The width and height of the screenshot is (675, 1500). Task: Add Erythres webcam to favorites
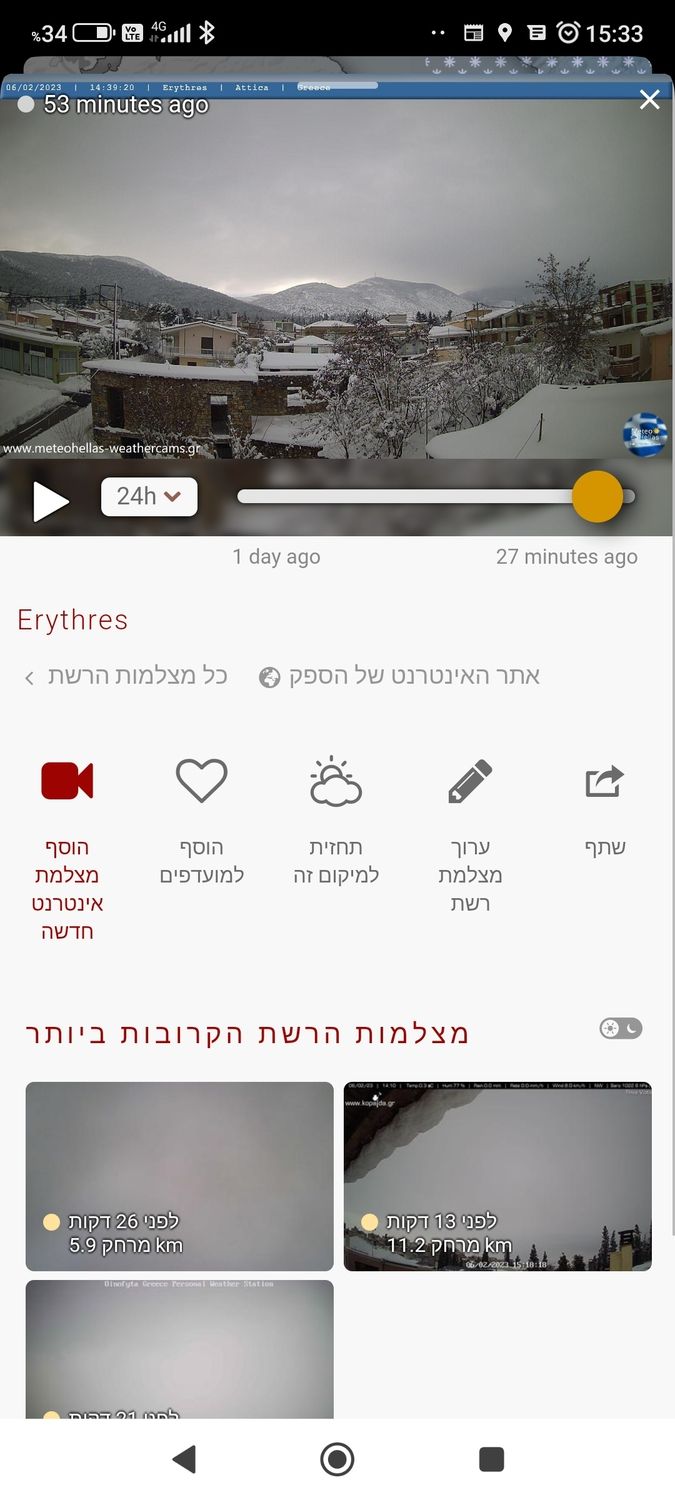click(202, 820)
